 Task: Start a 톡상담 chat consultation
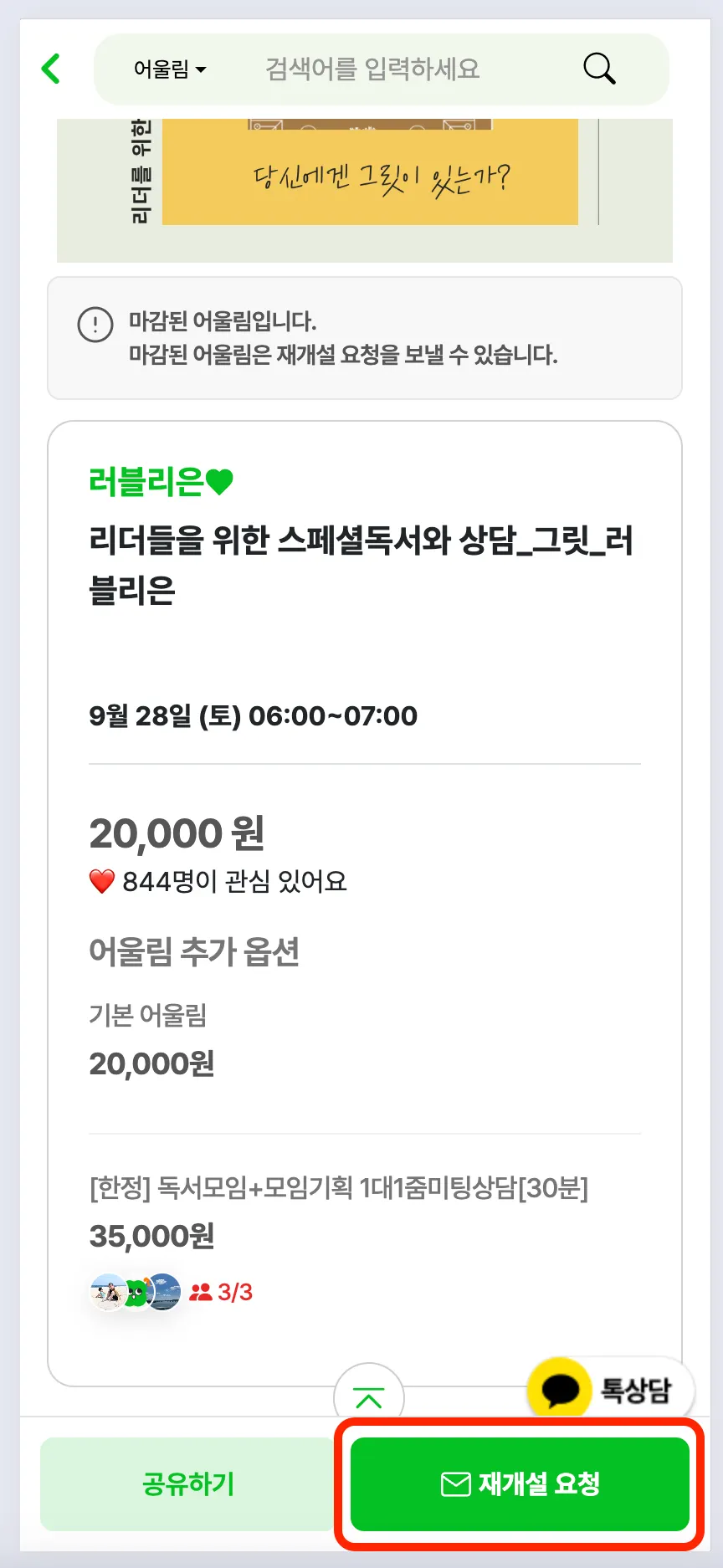[x=610, y=1390]
